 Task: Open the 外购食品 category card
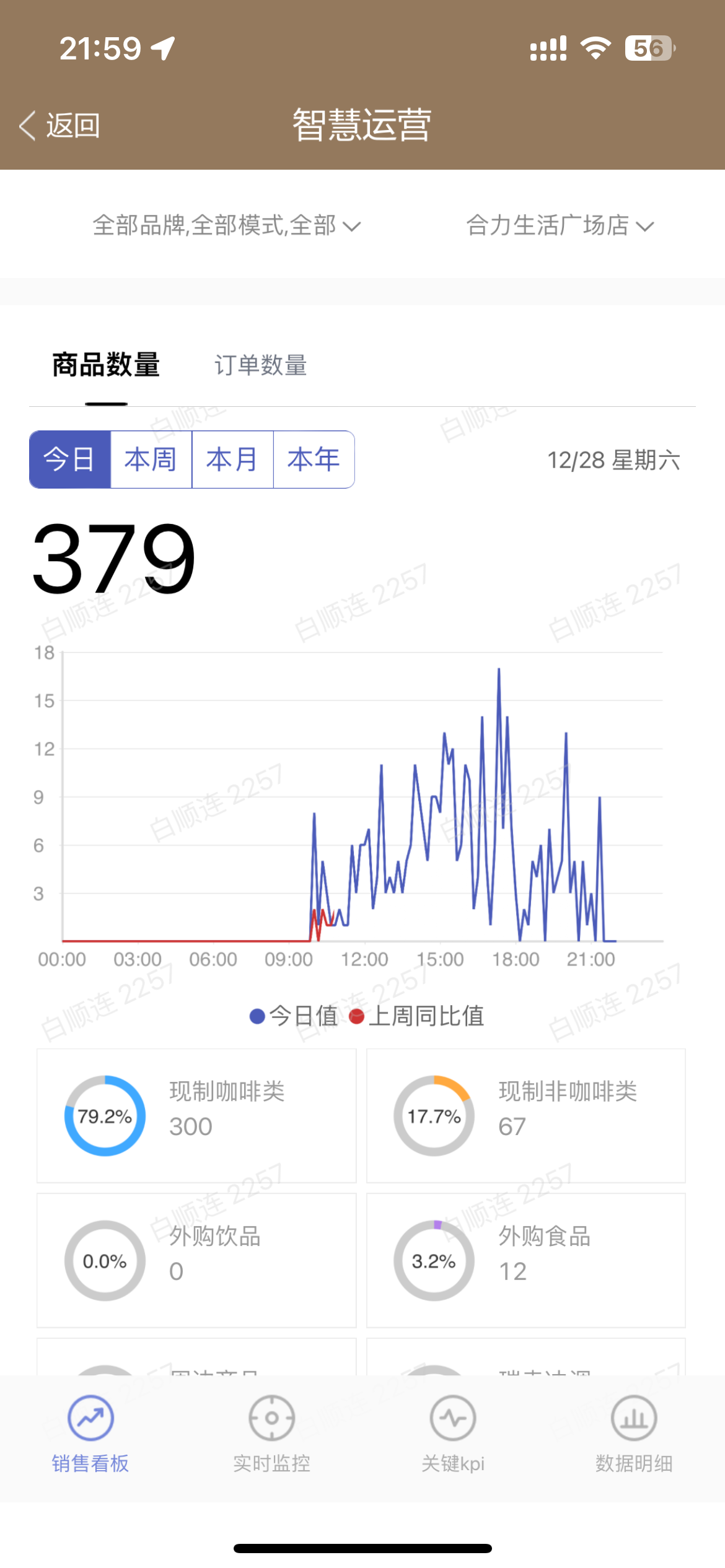tap(525, 1260)
